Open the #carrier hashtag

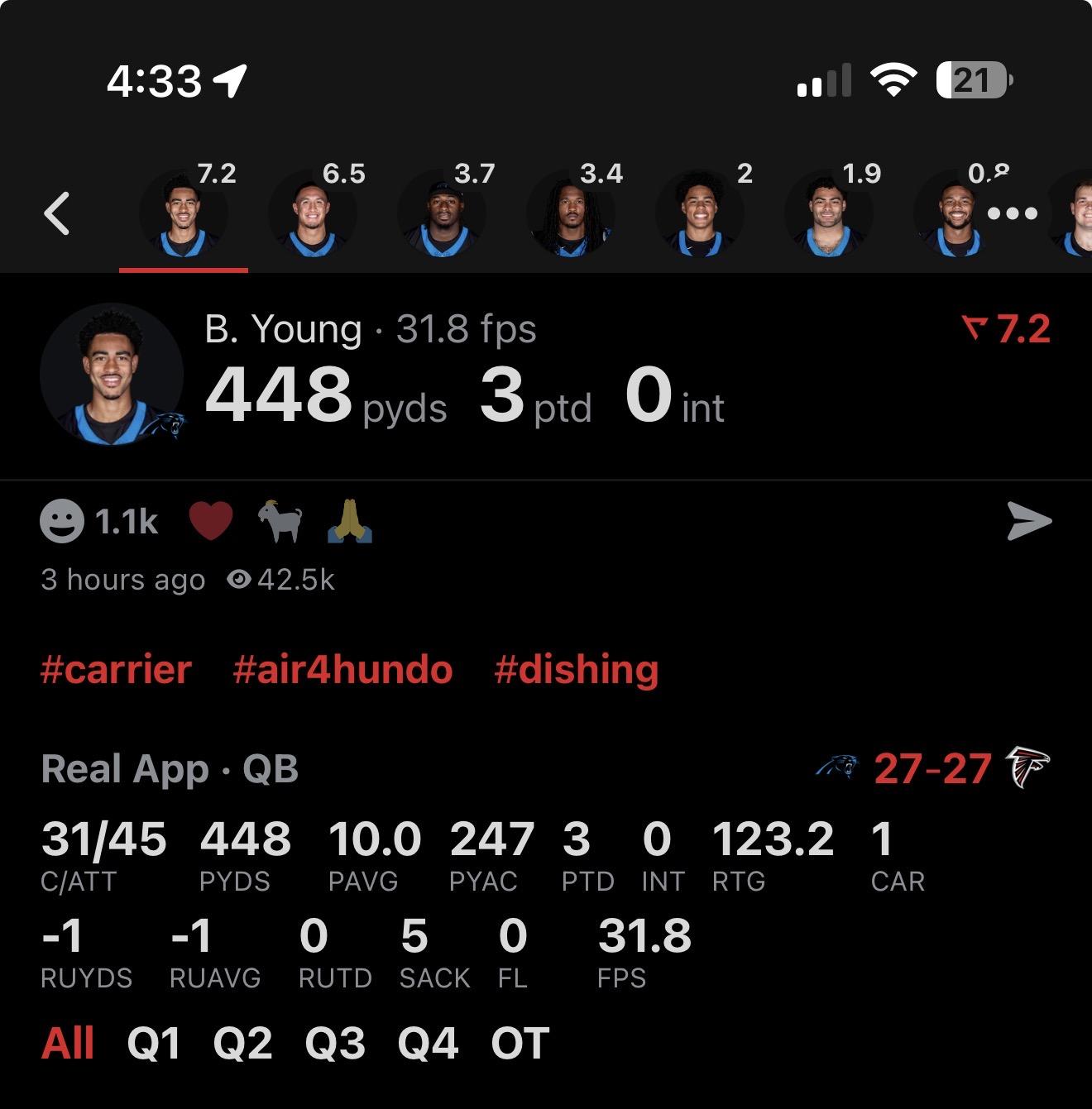tap(116, 669)
